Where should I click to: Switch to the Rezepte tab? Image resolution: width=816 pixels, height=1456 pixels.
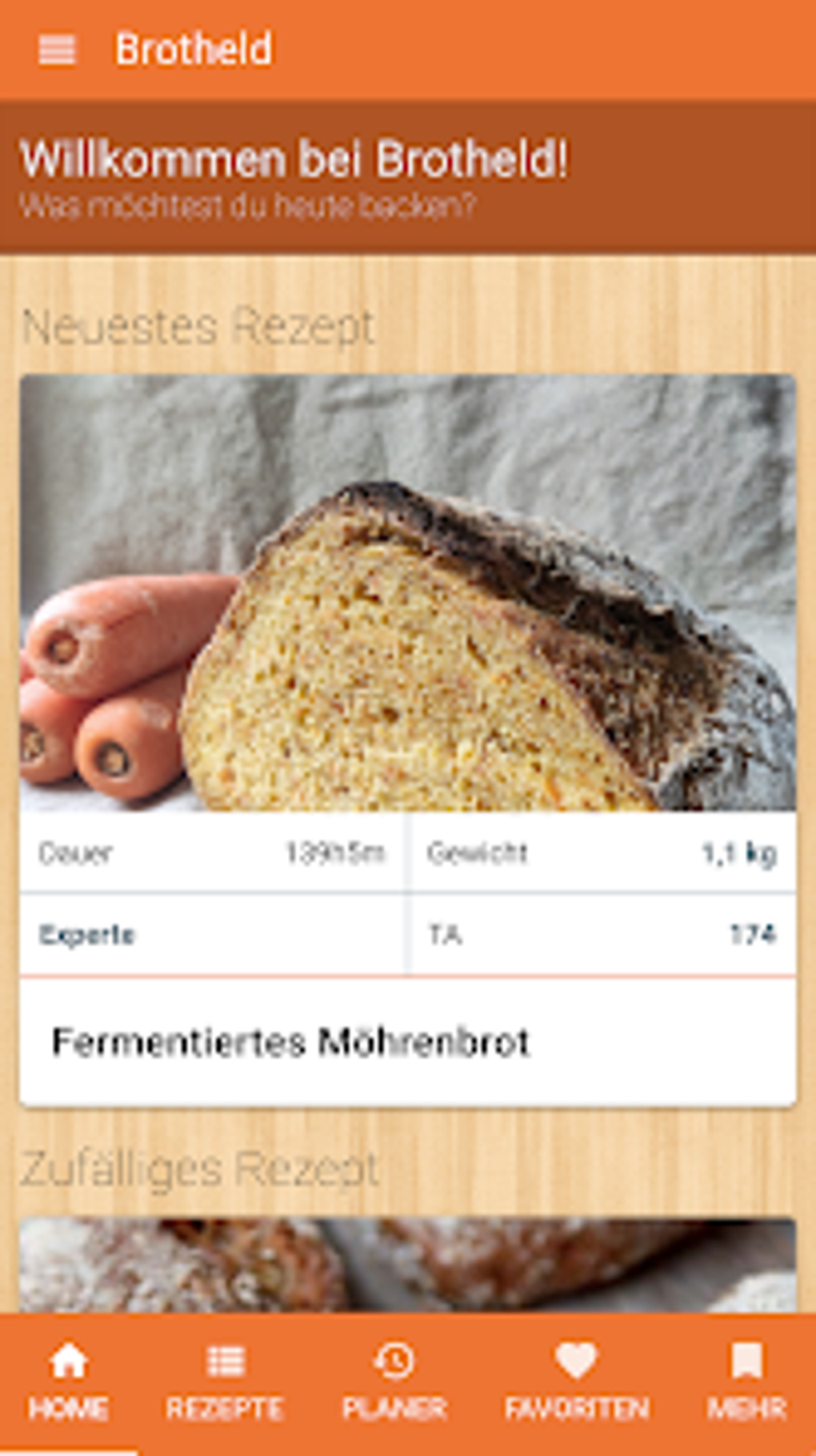[225, 1382]
